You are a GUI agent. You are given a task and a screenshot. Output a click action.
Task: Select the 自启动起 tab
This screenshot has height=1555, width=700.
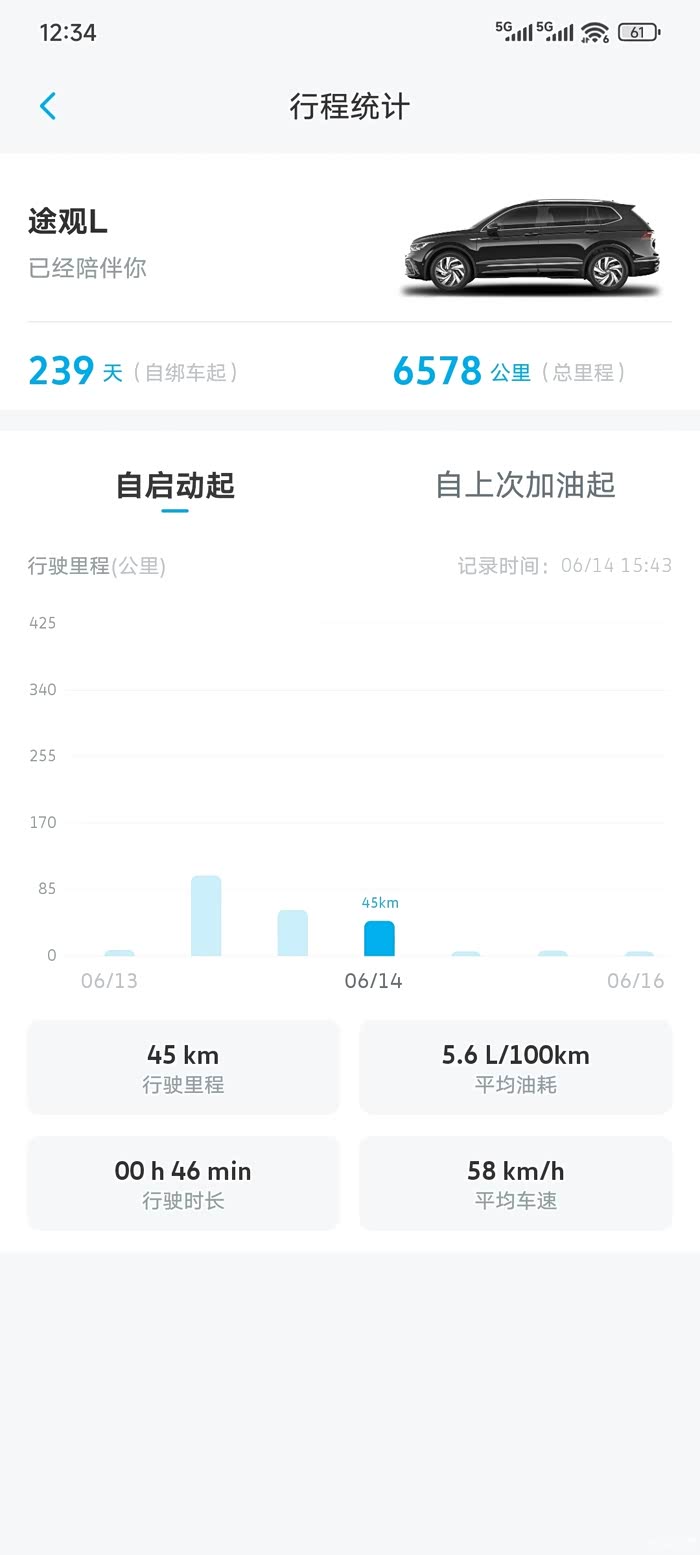(175, 485)
